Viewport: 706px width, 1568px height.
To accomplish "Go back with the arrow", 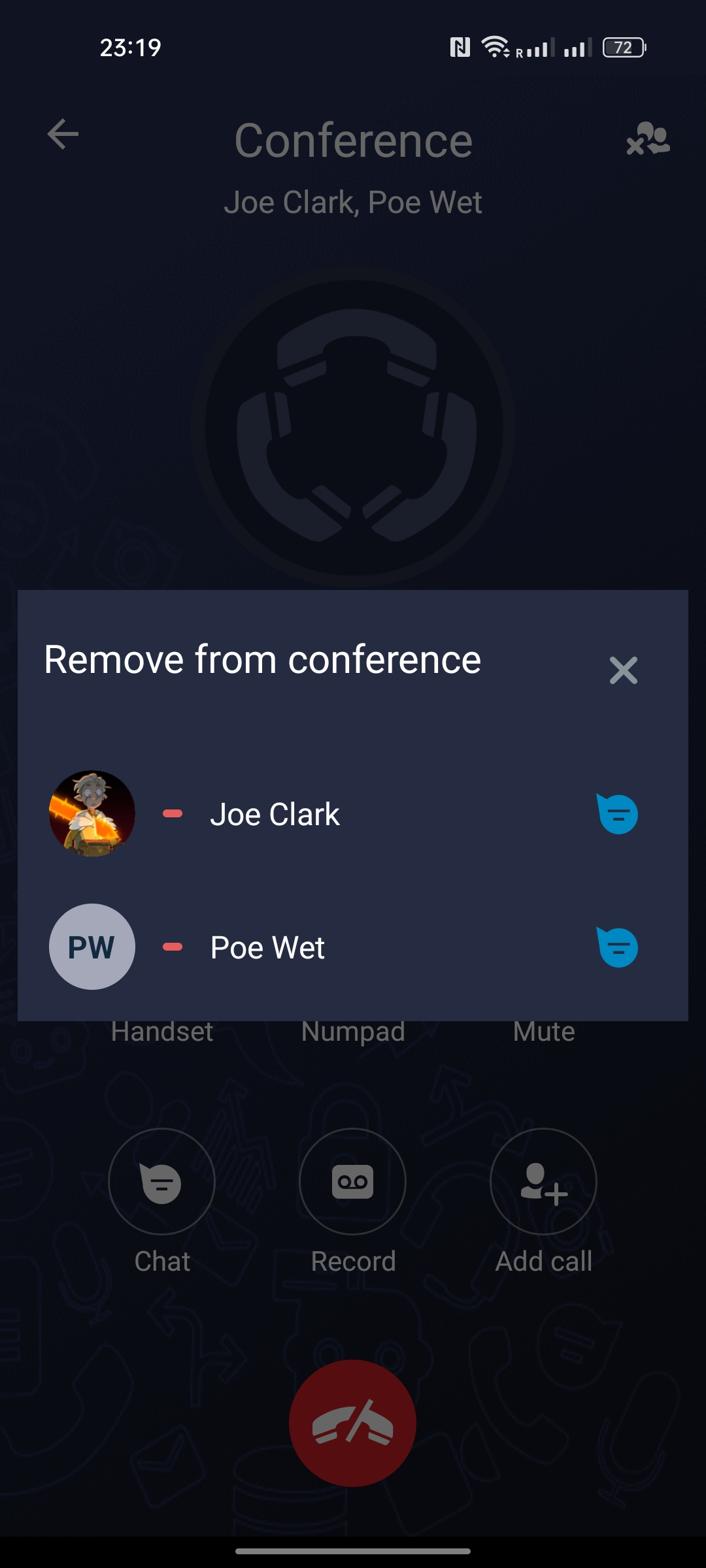I will [x=63, y=135].
